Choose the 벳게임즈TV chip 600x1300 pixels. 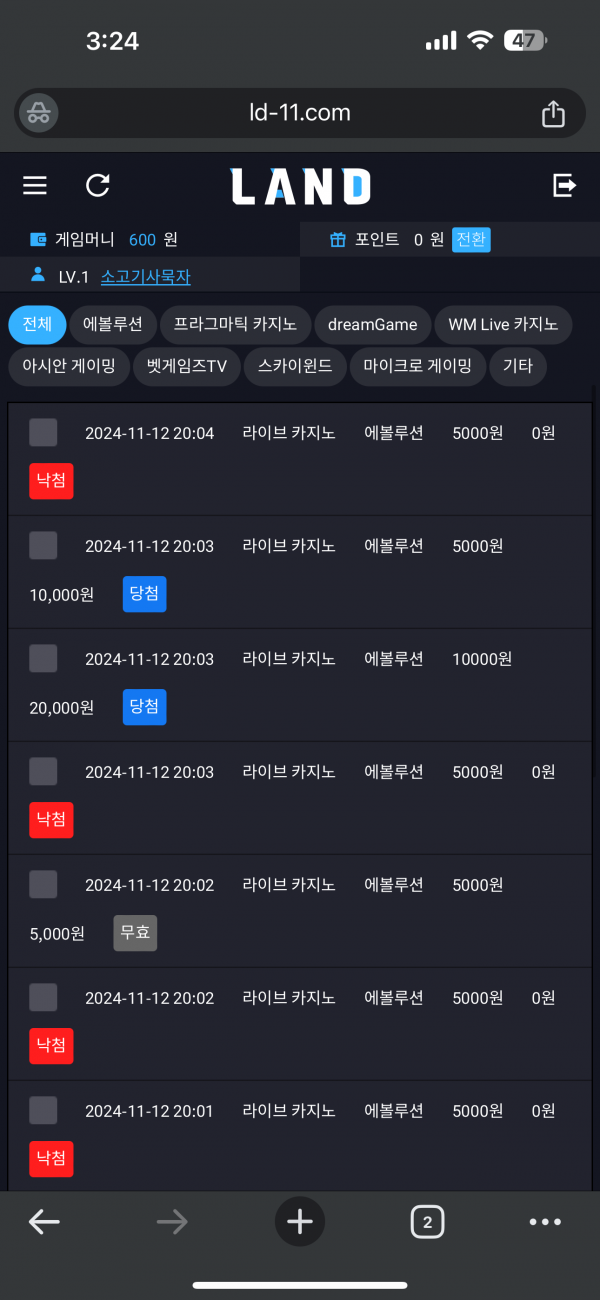(187, 366)
